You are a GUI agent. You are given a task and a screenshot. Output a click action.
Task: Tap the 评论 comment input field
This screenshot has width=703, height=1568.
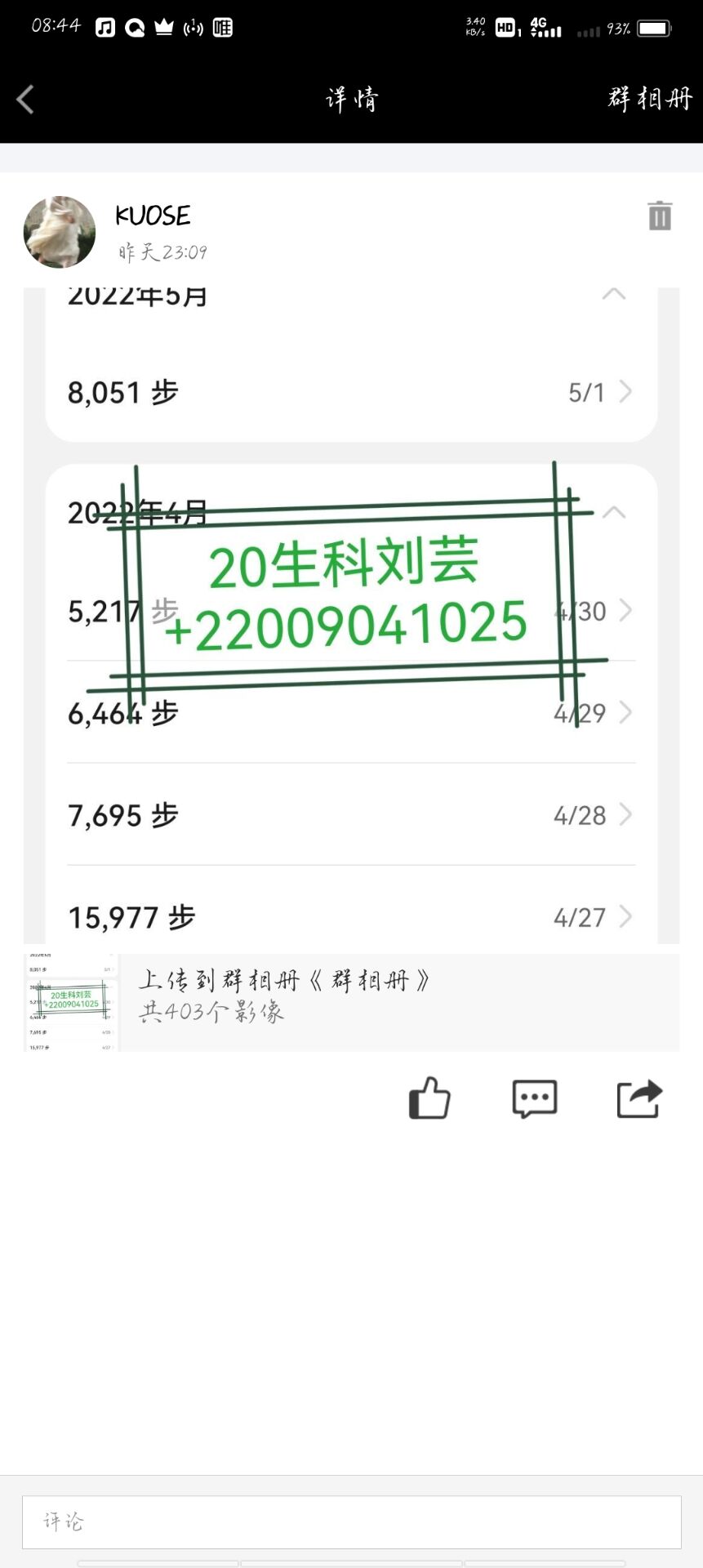[351, 1521]
